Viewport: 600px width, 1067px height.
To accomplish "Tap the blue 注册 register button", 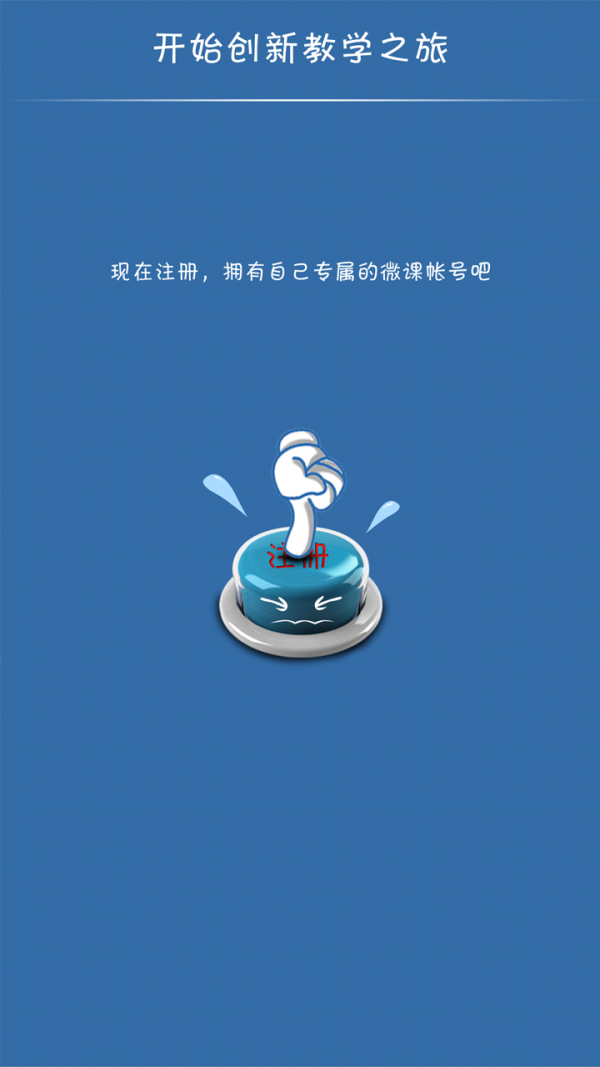I will (x=301, y=591).
